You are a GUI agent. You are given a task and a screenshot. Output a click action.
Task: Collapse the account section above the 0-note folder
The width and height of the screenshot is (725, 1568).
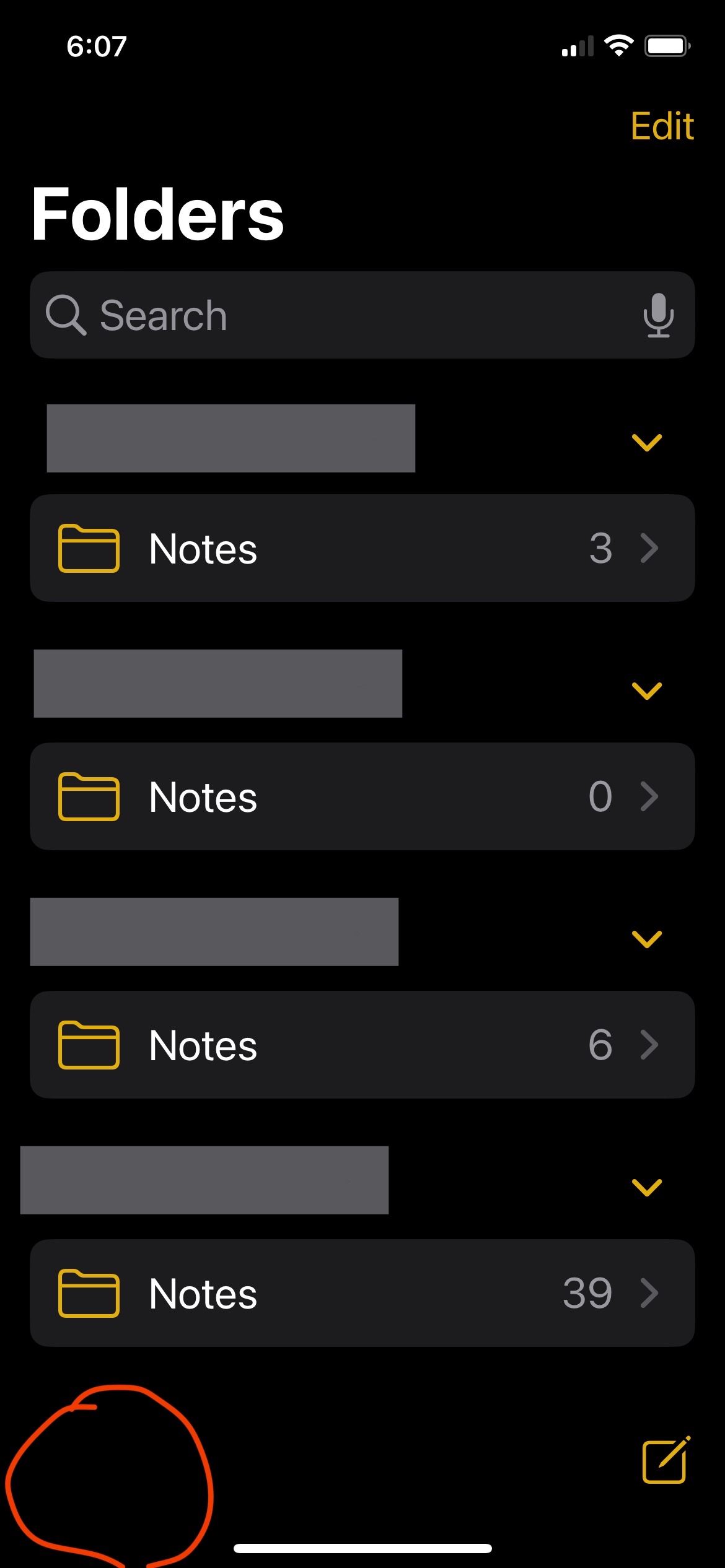pos(646,690)
